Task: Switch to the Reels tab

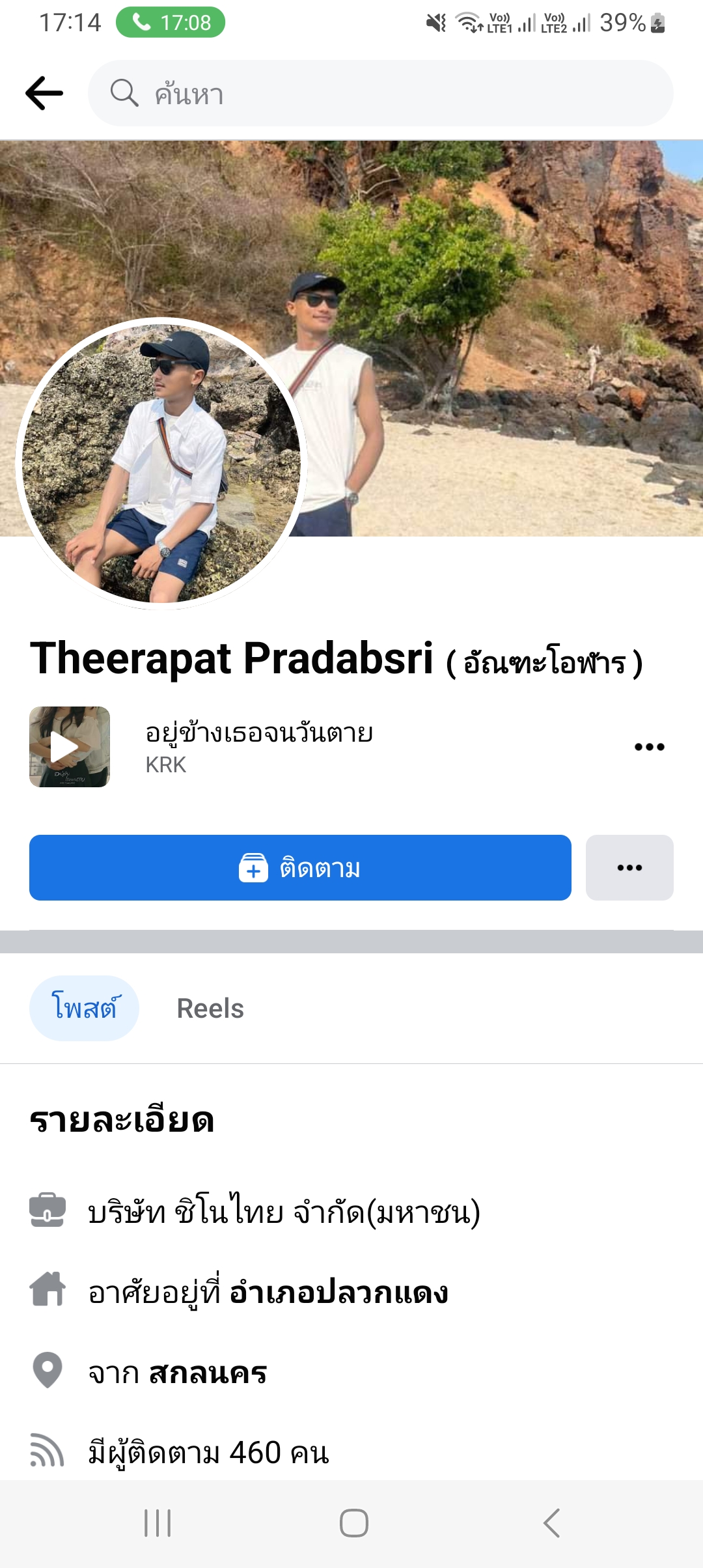Action: [210, 1008]
